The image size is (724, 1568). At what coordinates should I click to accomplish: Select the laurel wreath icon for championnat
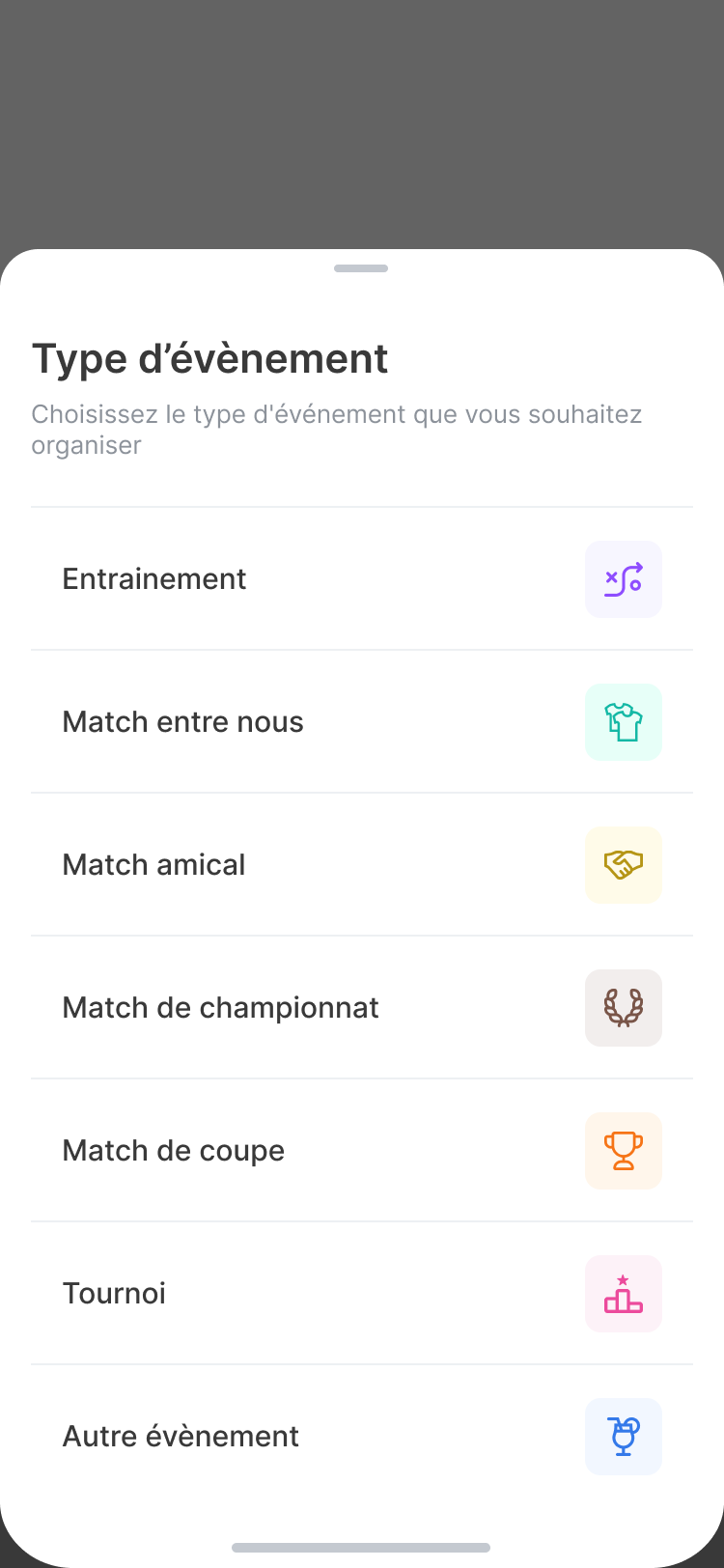pyautogui.click(x=623, y=1007)
